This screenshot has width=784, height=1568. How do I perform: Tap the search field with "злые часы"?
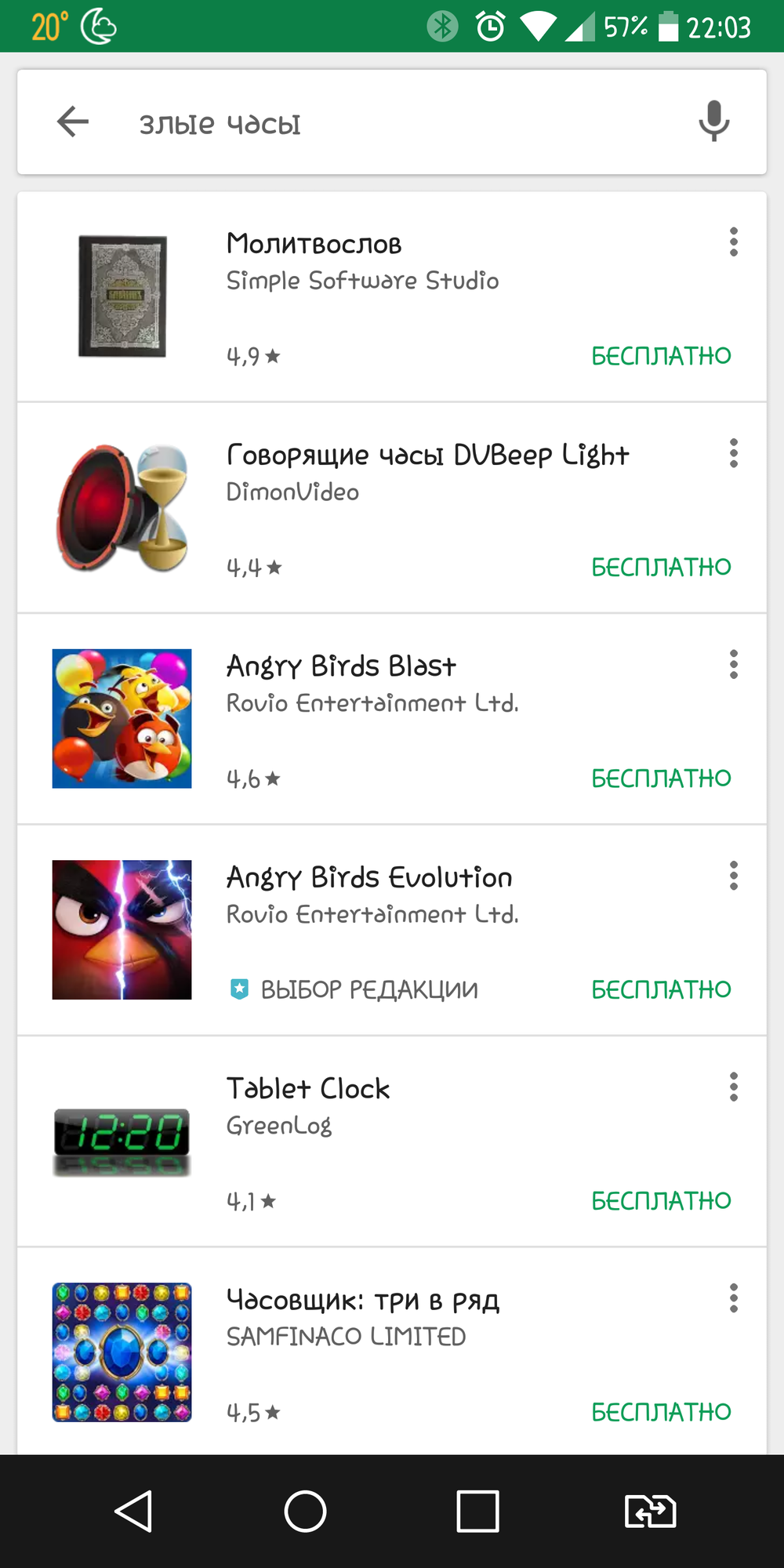click(392, 123)
